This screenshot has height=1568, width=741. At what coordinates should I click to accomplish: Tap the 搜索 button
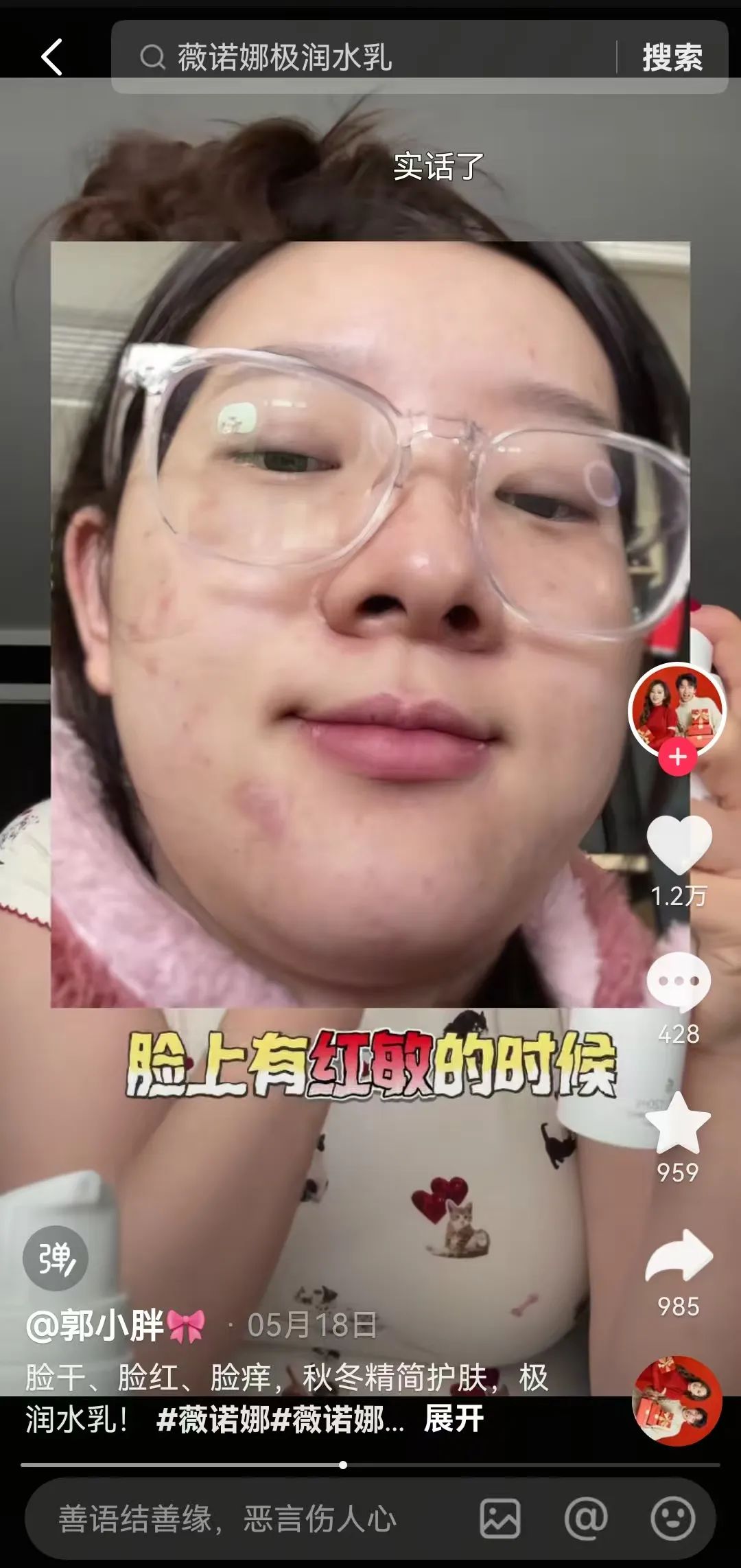[672, 57]
